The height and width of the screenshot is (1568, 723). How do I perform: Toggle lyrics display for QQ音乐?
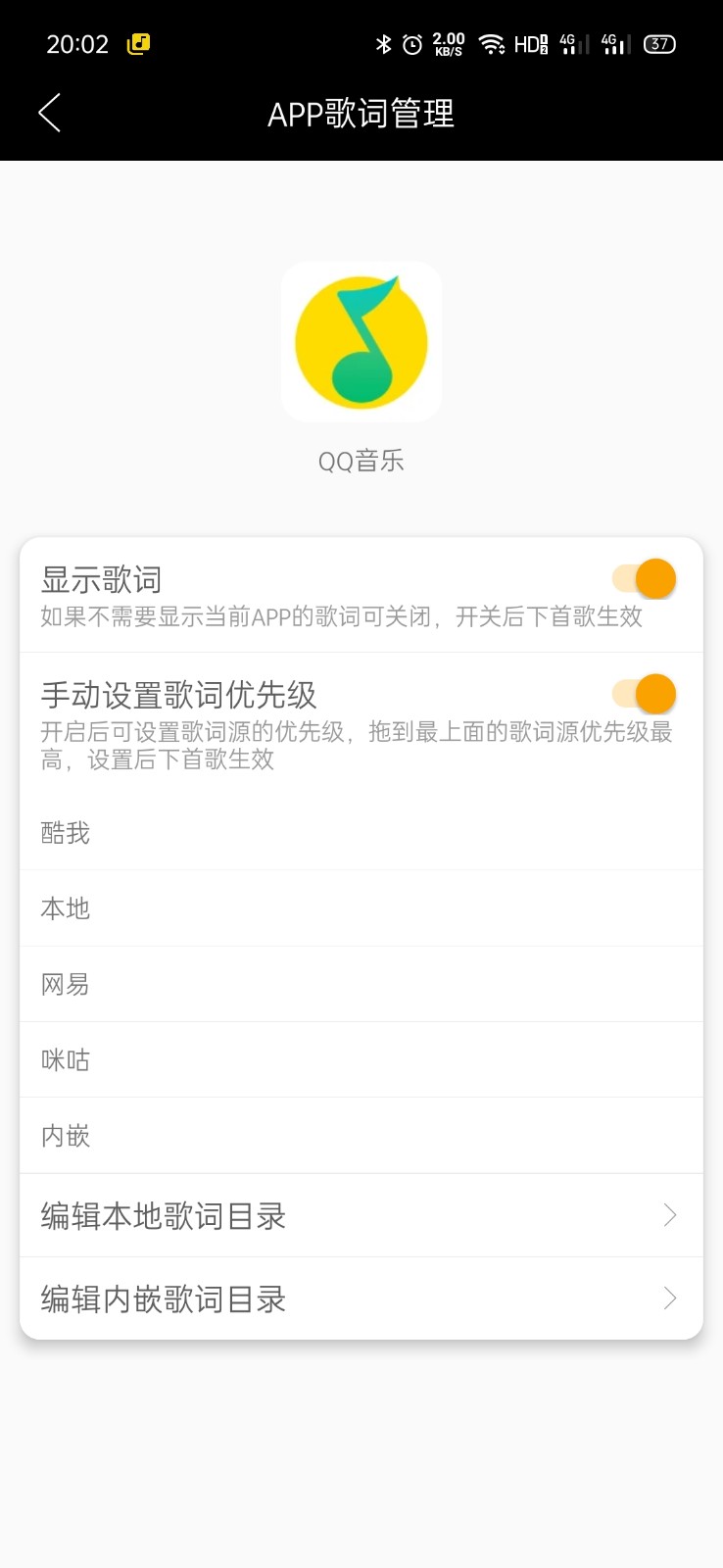[x=645, y=578]
